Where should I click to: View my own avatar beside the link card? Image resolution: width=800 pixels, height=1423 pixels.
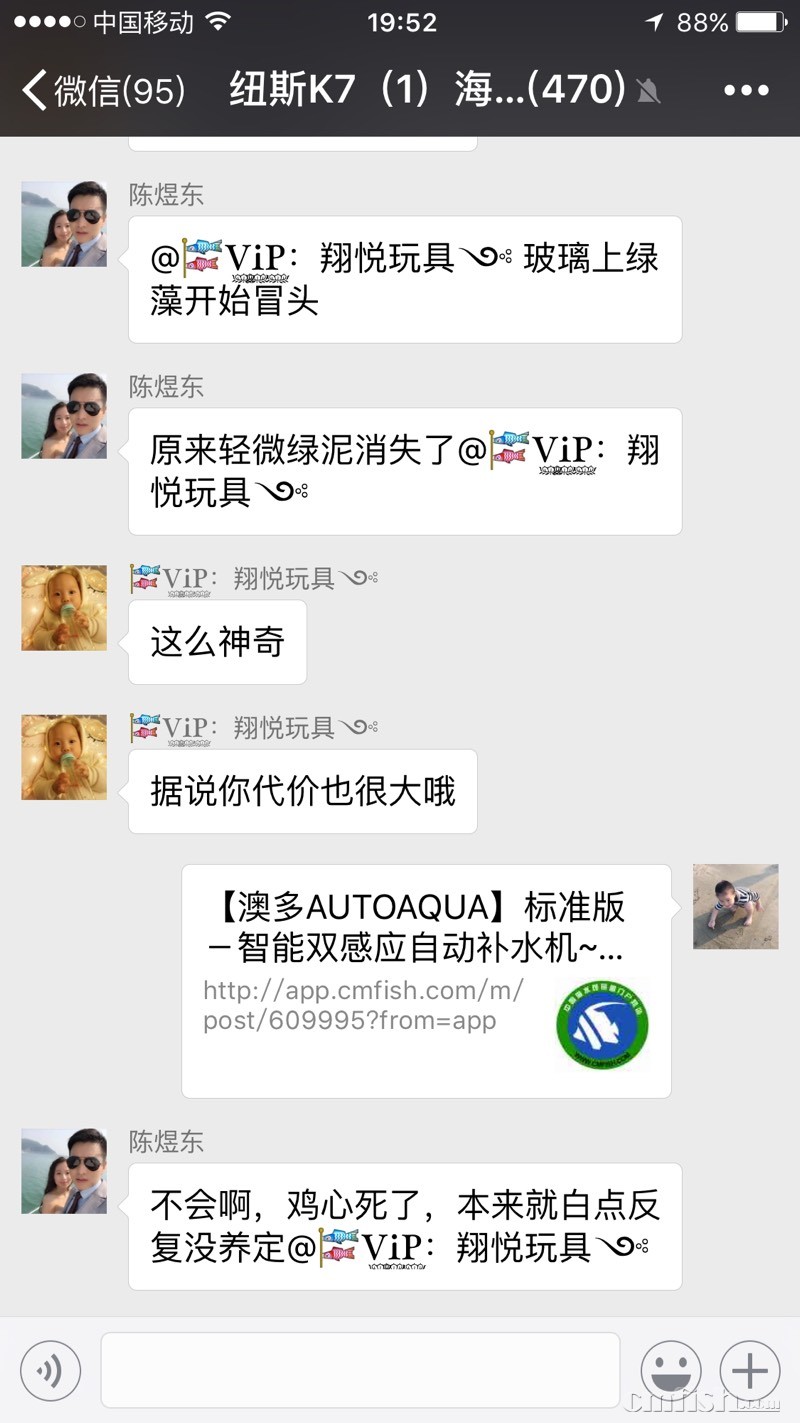tap(735, 906)
